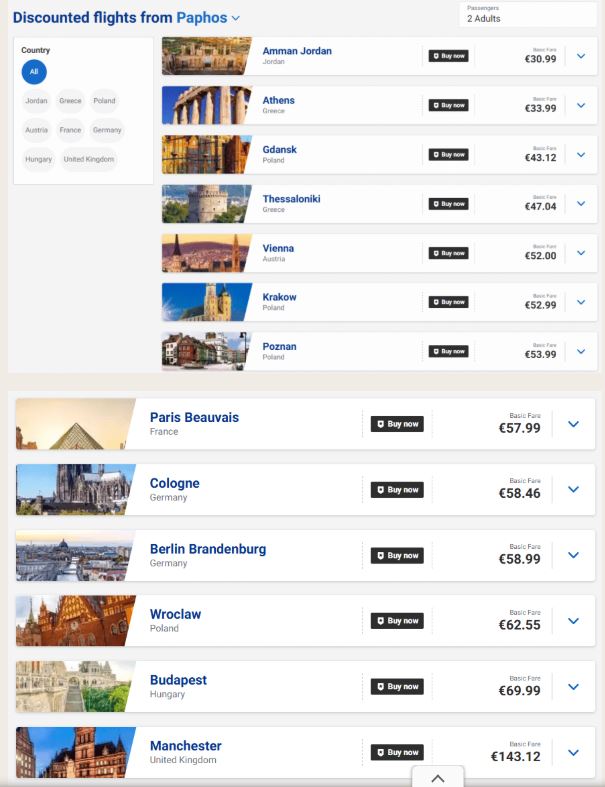This screenshot has height=787, width=605.
Task: Filter destinations by United Kingdom
Action: pos(89,159)
